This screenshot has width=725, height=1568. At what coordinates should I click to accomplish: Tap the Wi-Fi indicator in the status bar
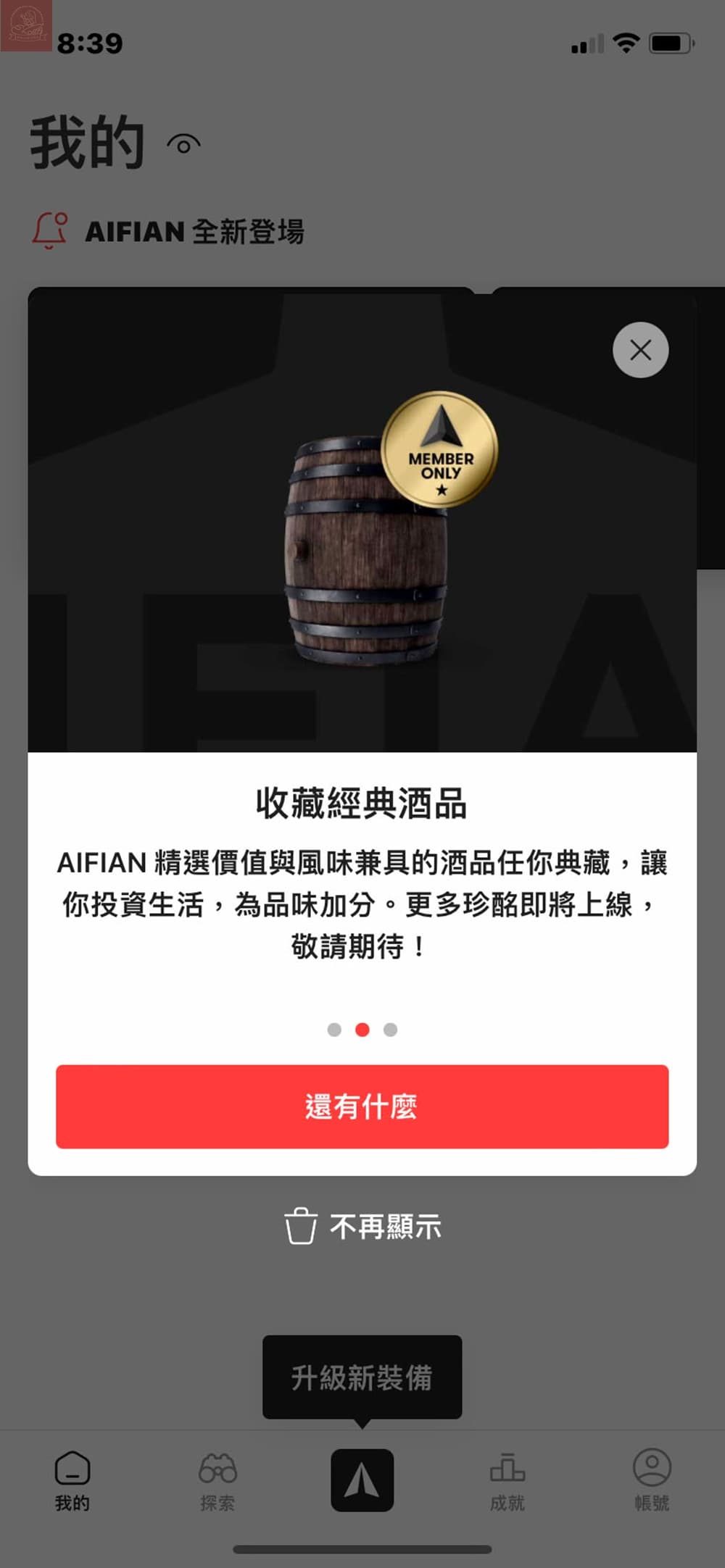coord(628,43)
